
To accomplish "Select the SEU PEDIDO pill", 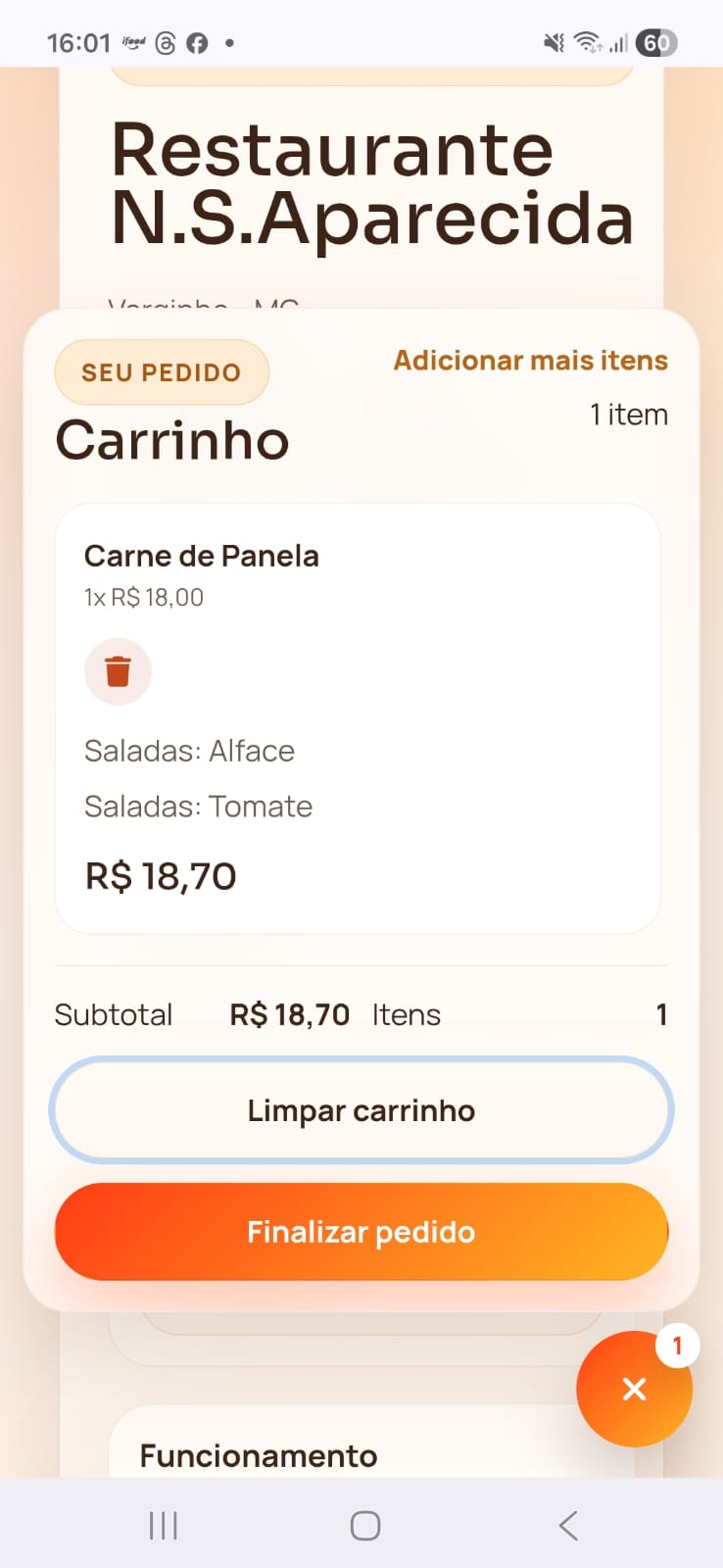I will tap(161, 372).
